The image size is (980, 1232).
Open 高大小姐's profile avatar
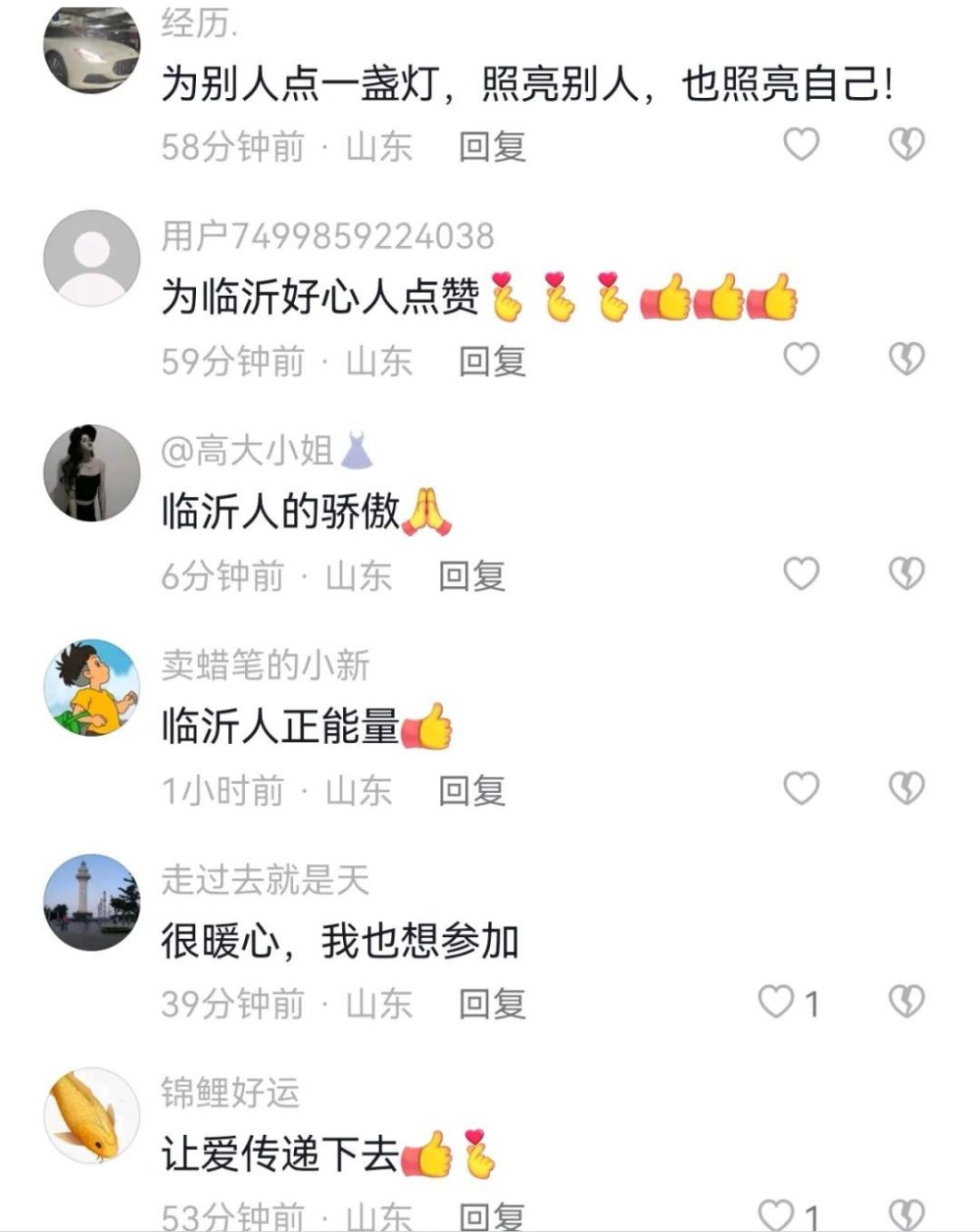[92, 472]
